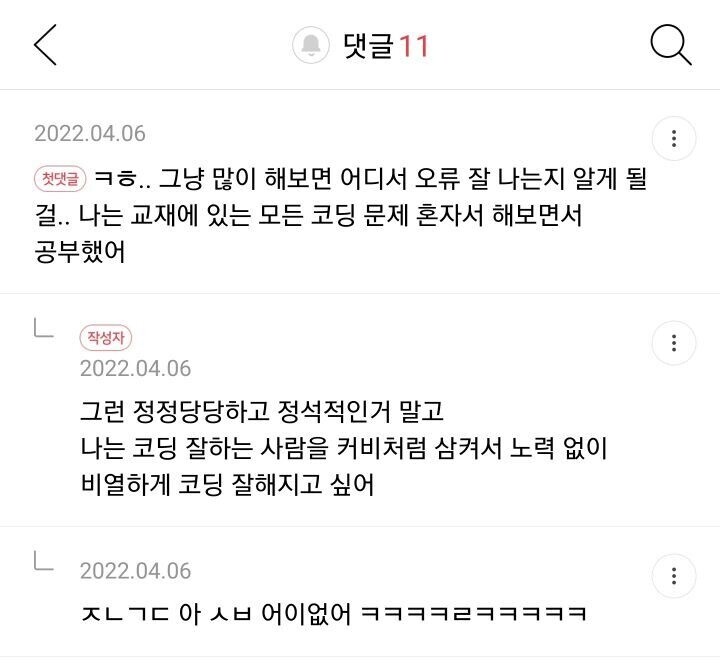Image resolution: width=720 pixels, height=666 pixels.
Task: Open more options on the 작성자 reply
Action: click(x=674, y=342)
